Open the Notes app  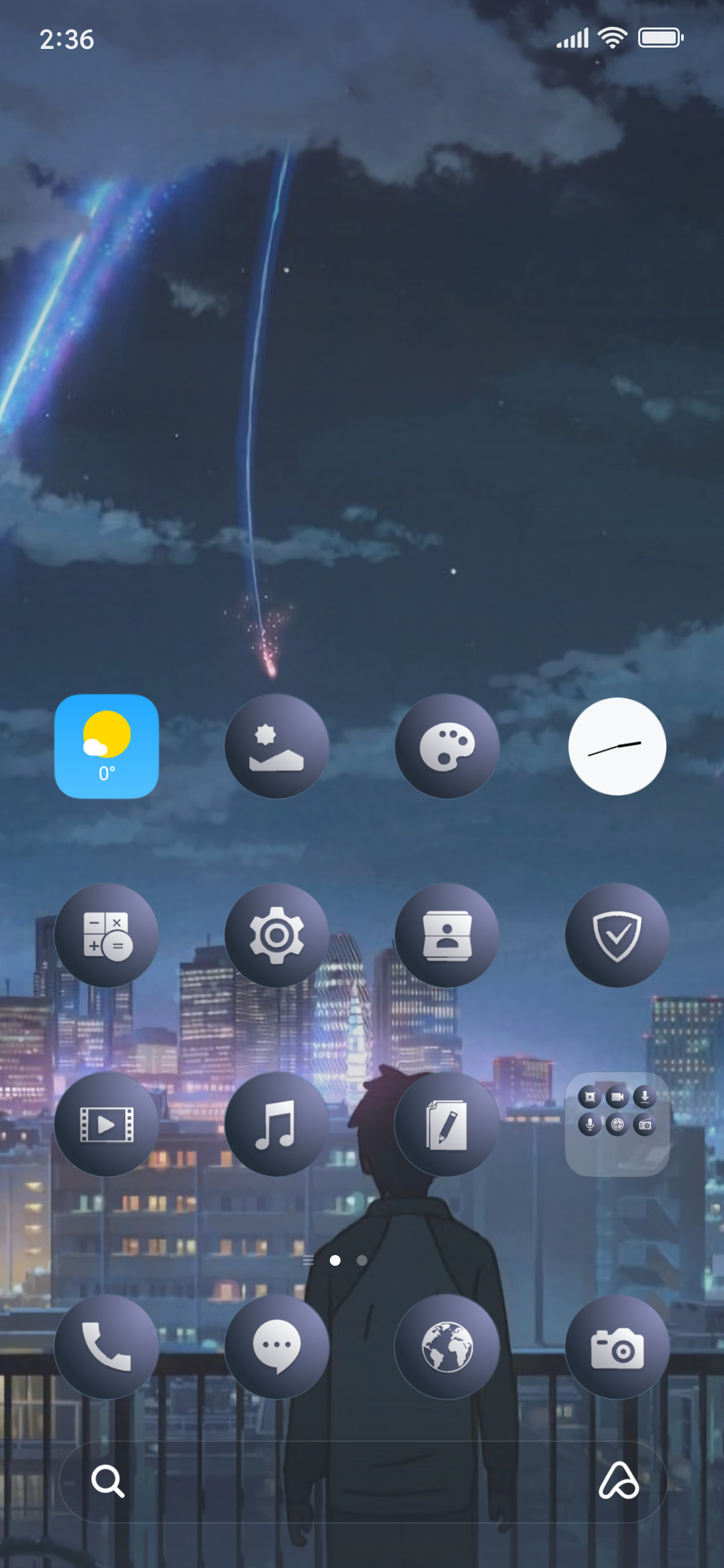pyautogui.click(x=447, y=1124)
